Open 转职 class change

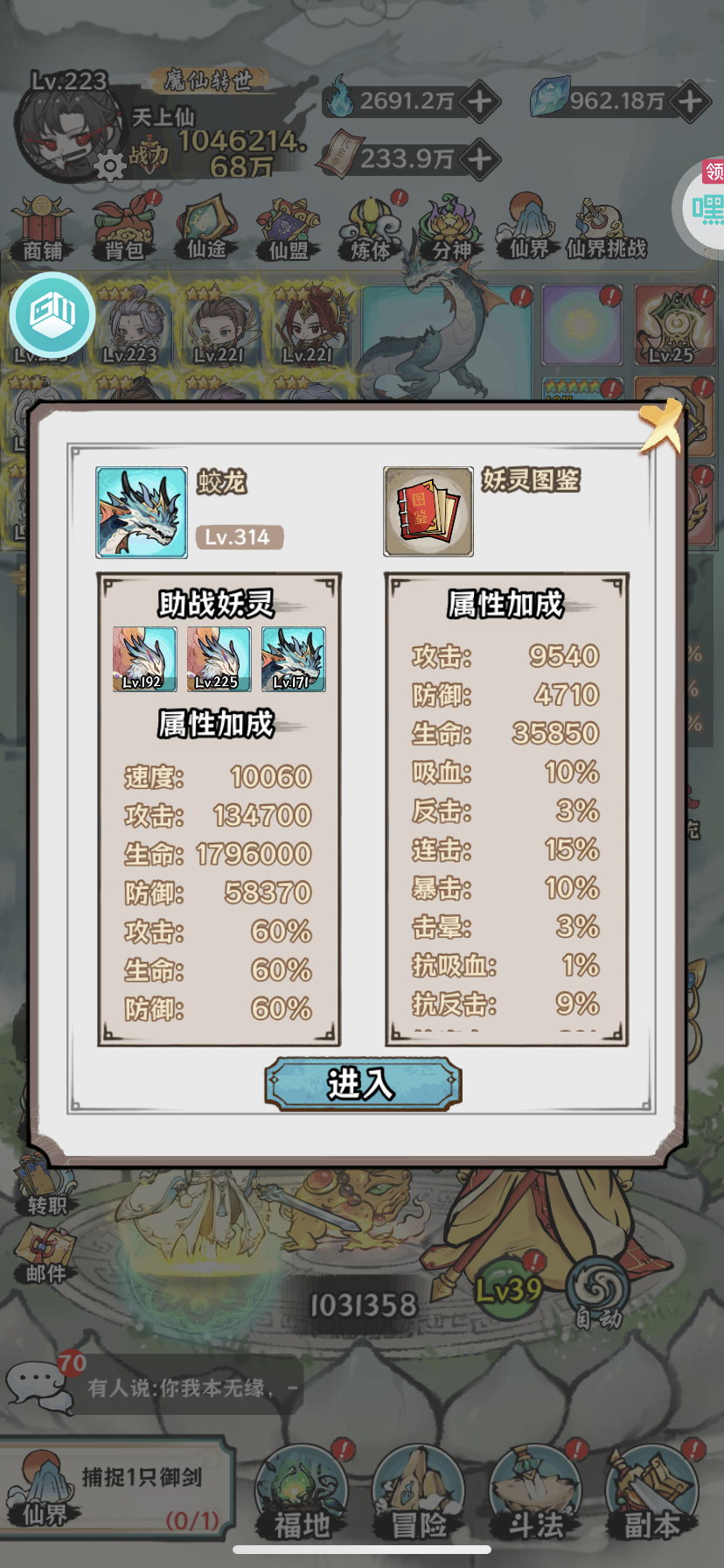pos(45,1187)
